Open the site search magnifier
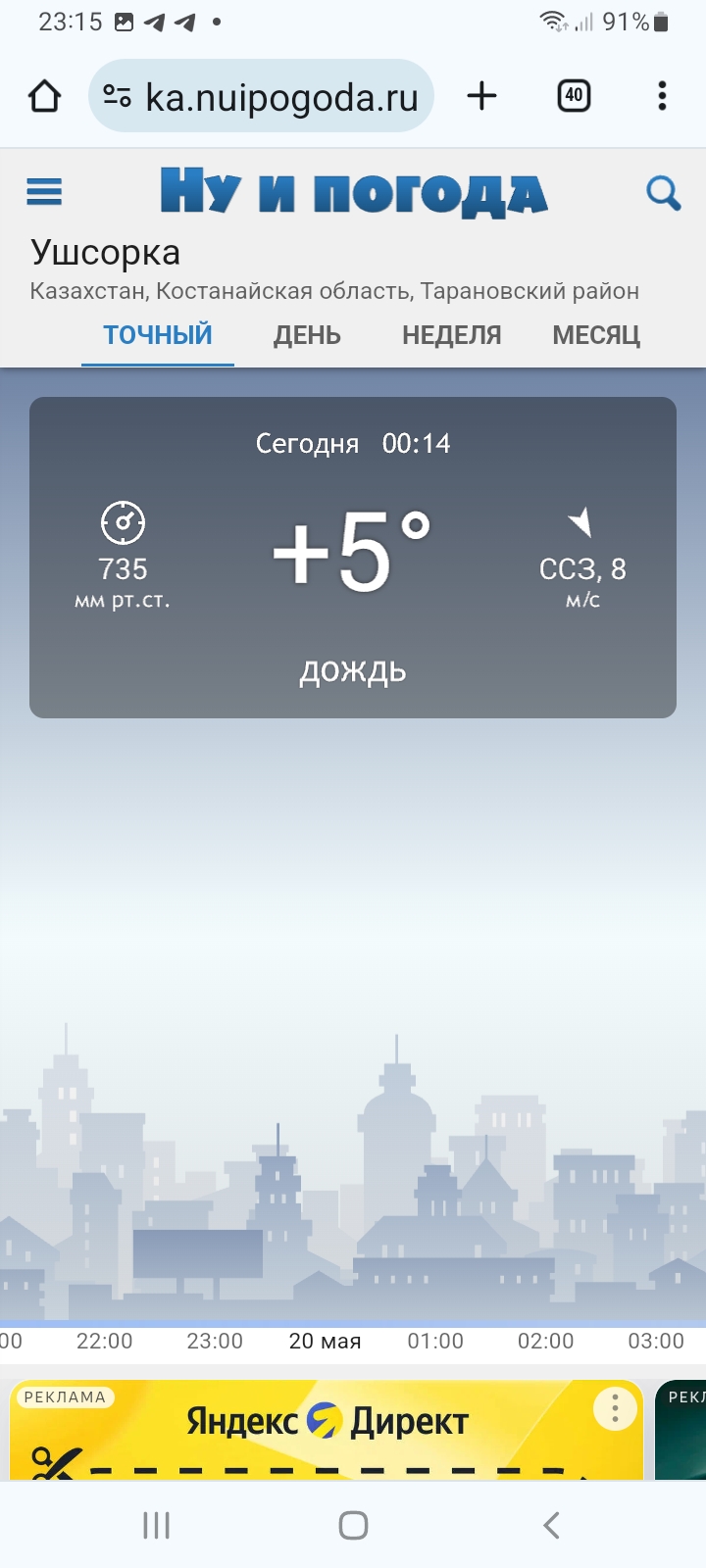The height and width of the screenshot is (1568, 706). (x=664, y=193)
